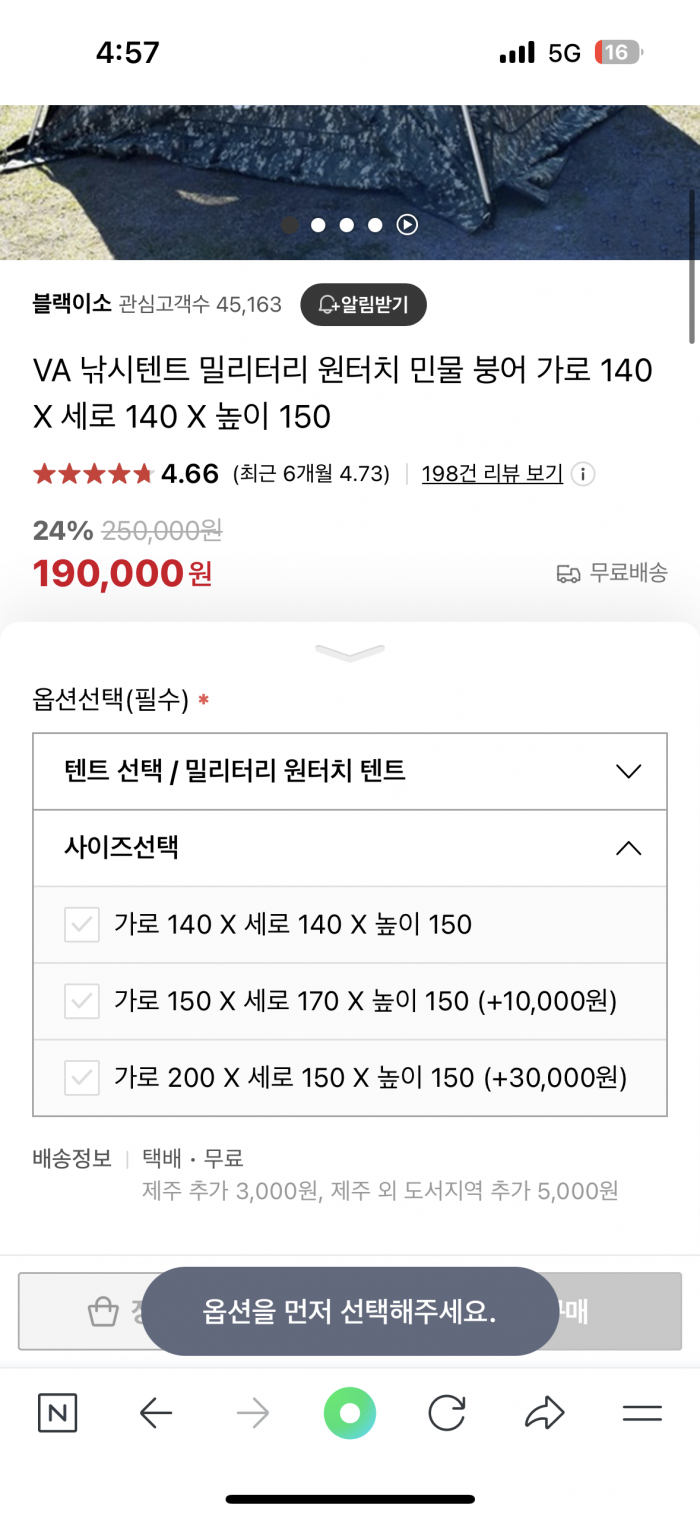Select size 가로 200 X 세로 150
This screenshot has height=1518, width=700.
click(350, 1078)
